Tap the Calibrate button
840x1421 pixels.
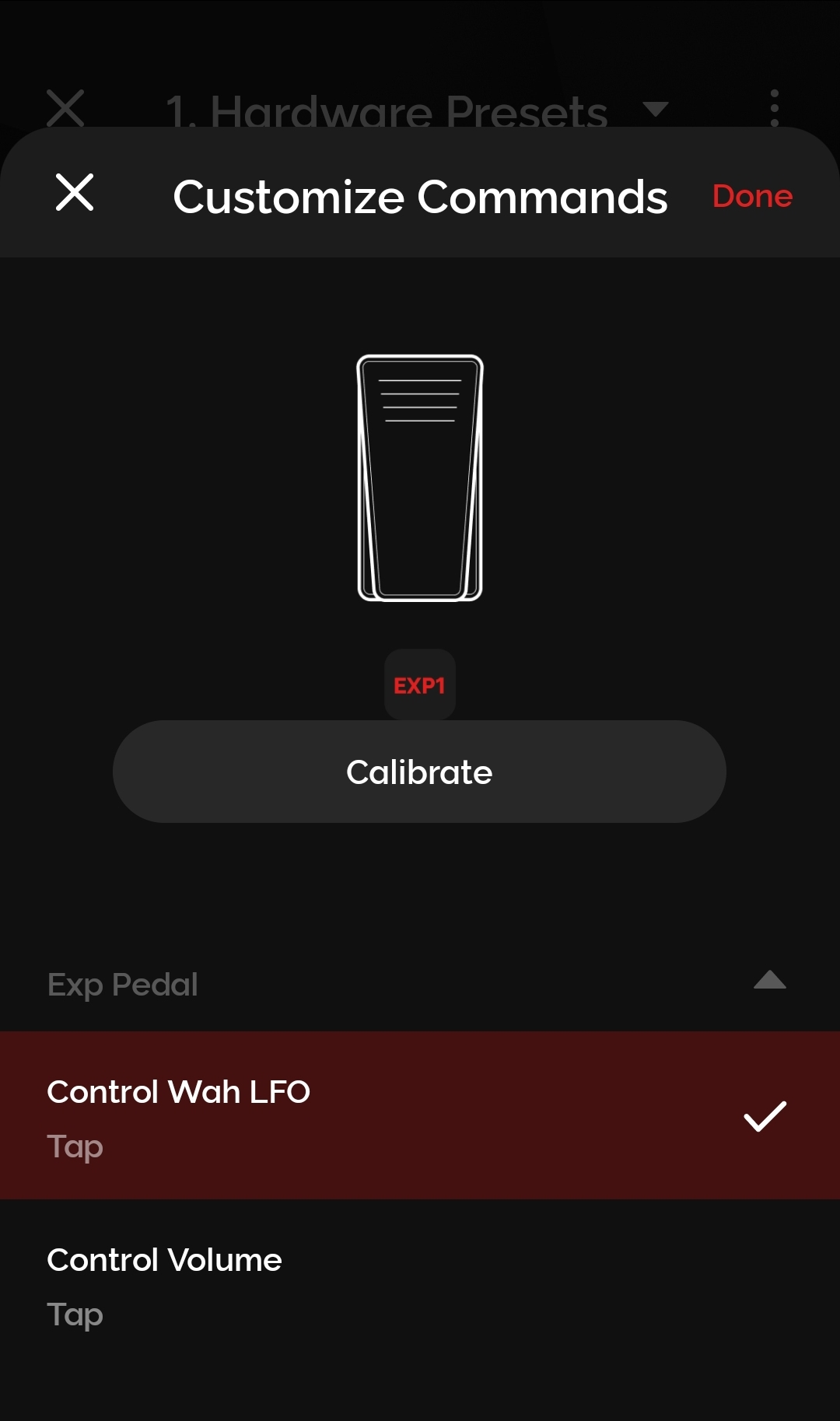(419, 772)
